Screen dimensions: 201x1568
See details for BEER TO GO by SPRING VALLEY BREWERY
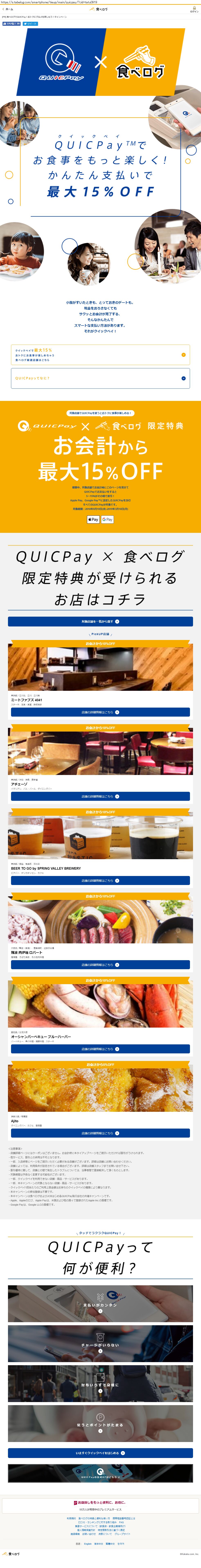(x=100, y=881)
